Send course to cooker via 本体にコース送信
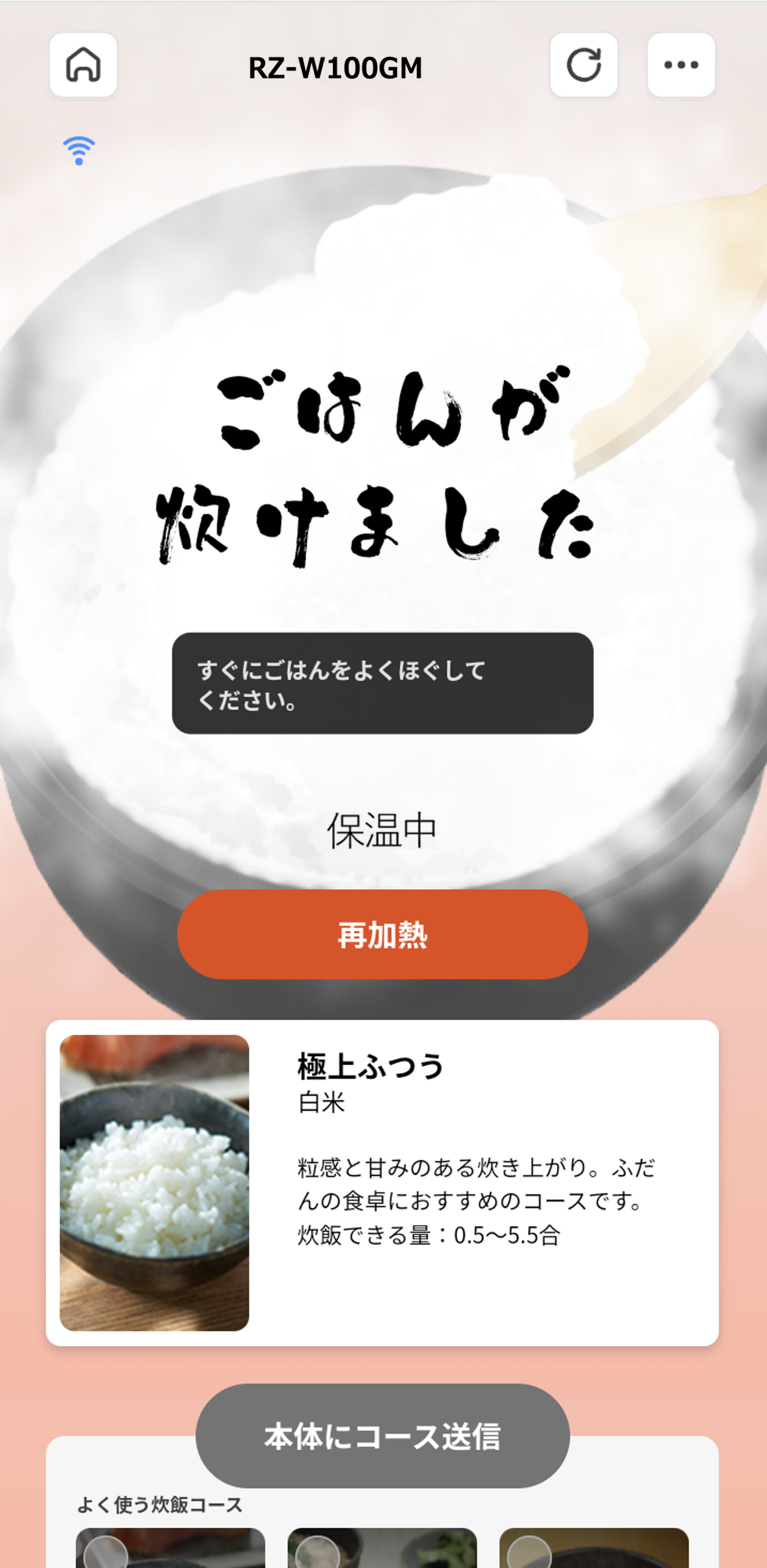This screenshot has height=1568, width=767. tap(382, 1436)
